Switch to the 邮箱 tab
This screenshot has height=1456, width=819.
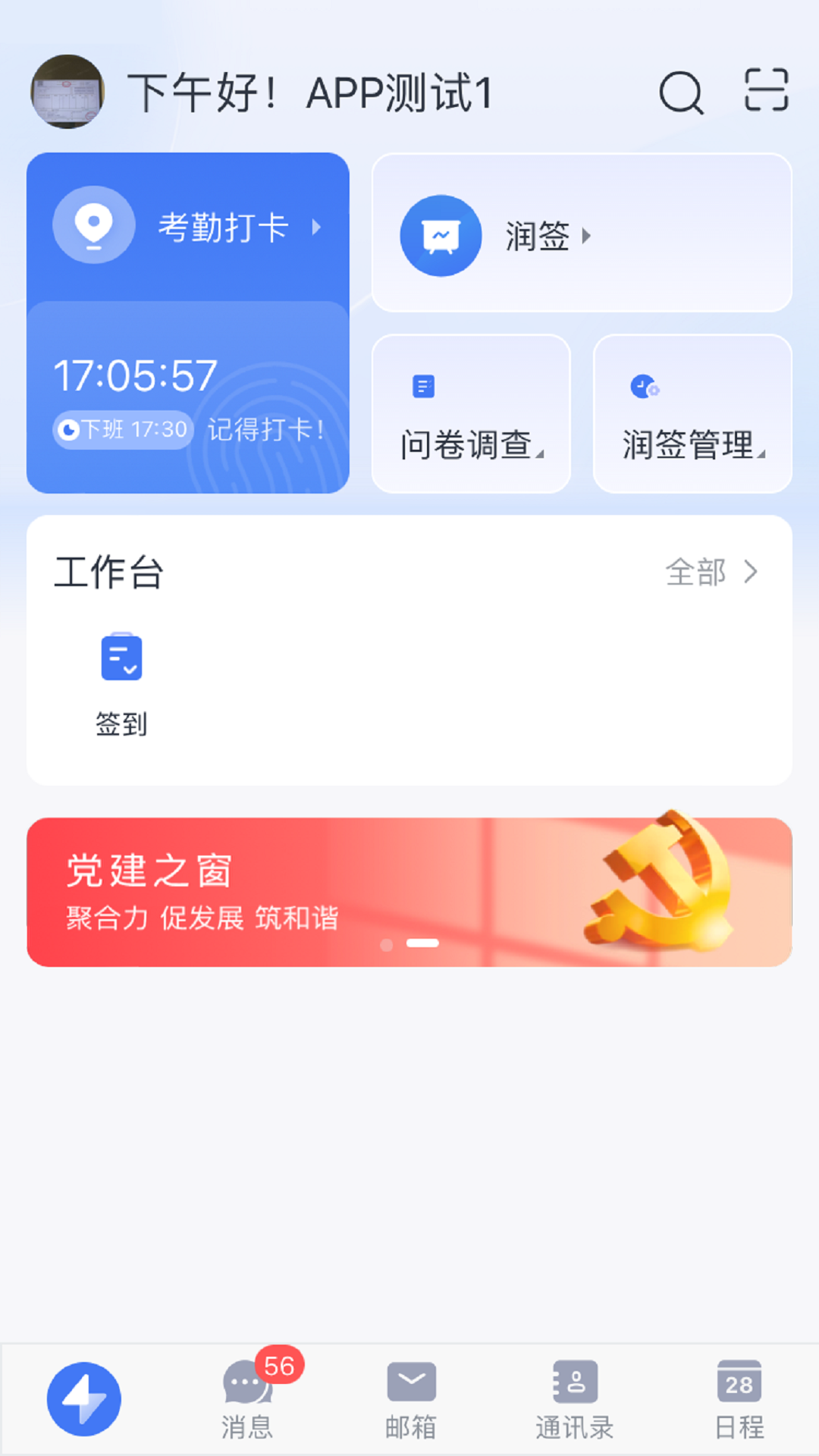(411, 1399)
